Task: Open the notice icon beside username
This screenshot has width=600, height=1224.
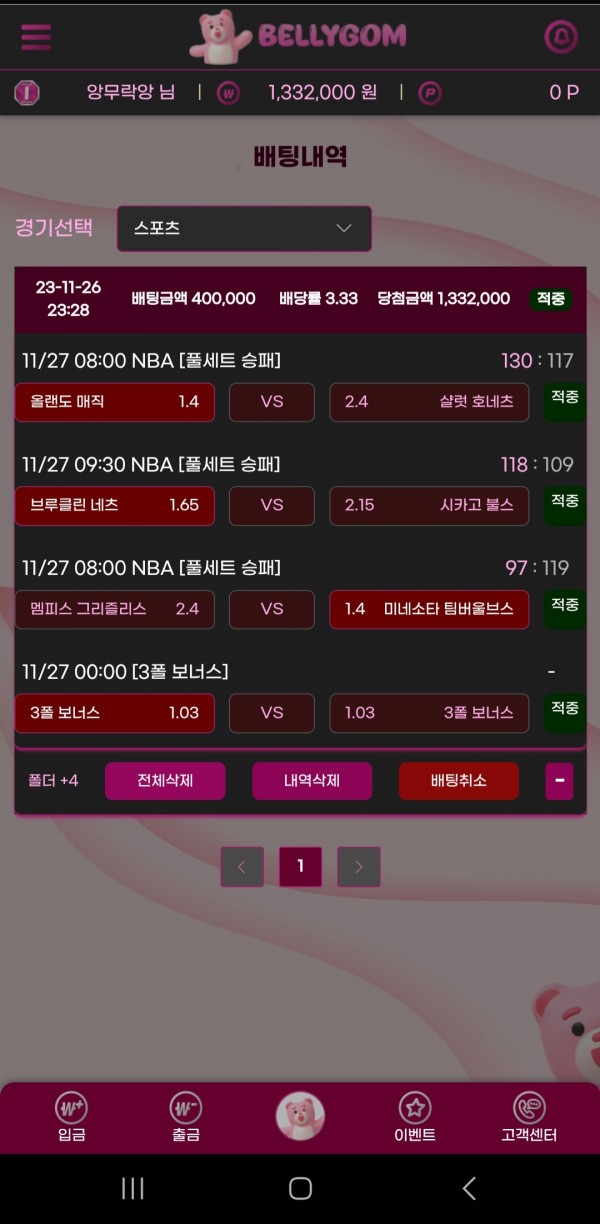Action: [x=27, y=93]
